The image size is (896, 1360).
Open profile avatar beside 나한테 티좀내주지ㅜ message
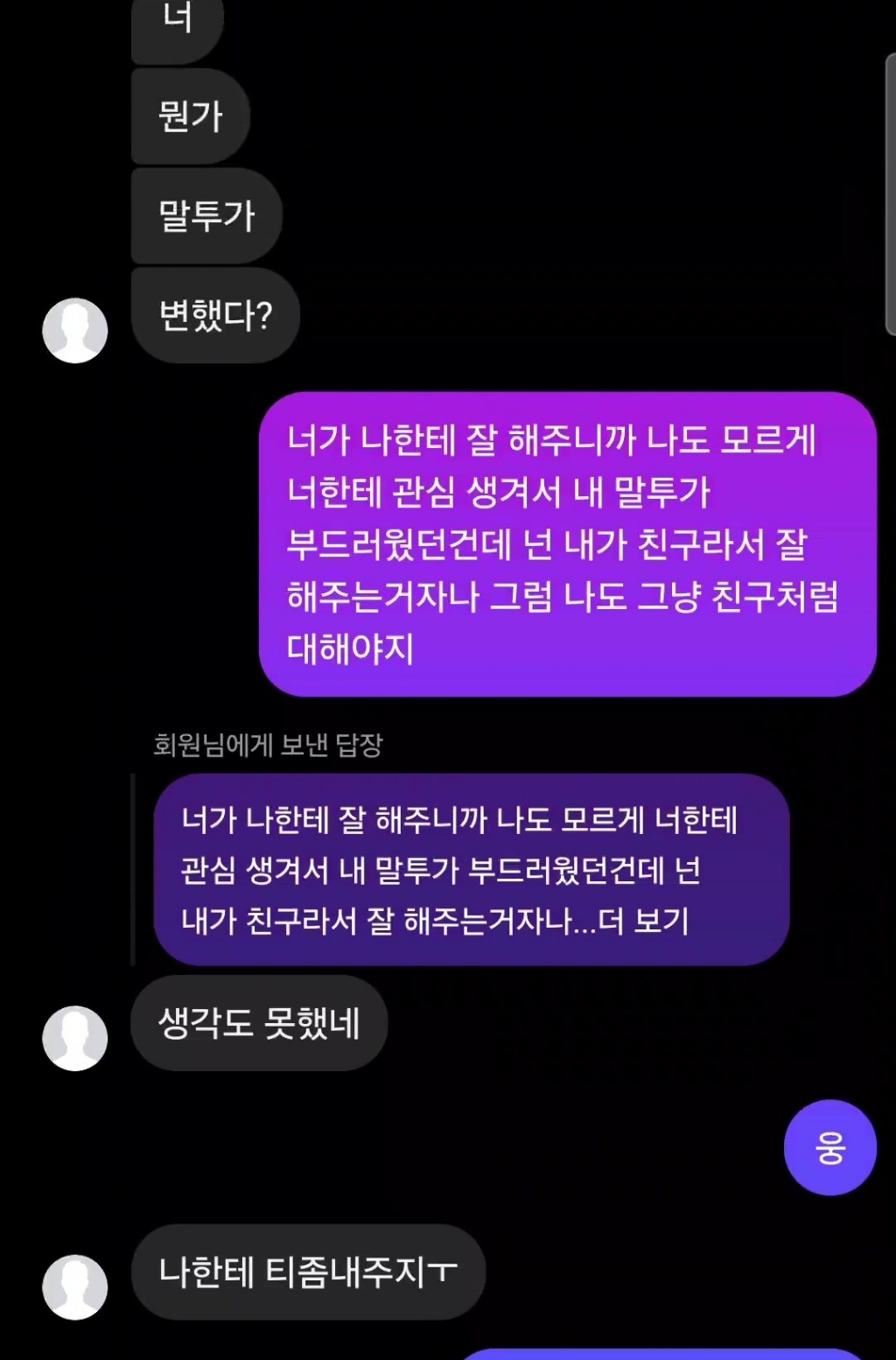(75, 1286)
